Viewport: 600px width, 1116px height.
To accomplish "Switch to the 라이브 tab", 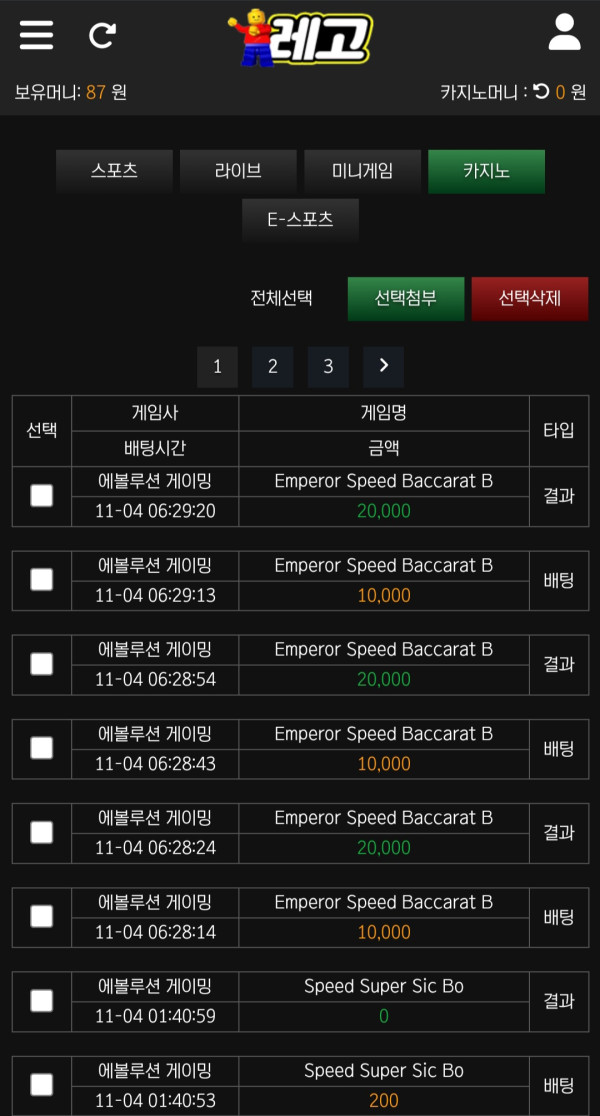I will [238, 171].
